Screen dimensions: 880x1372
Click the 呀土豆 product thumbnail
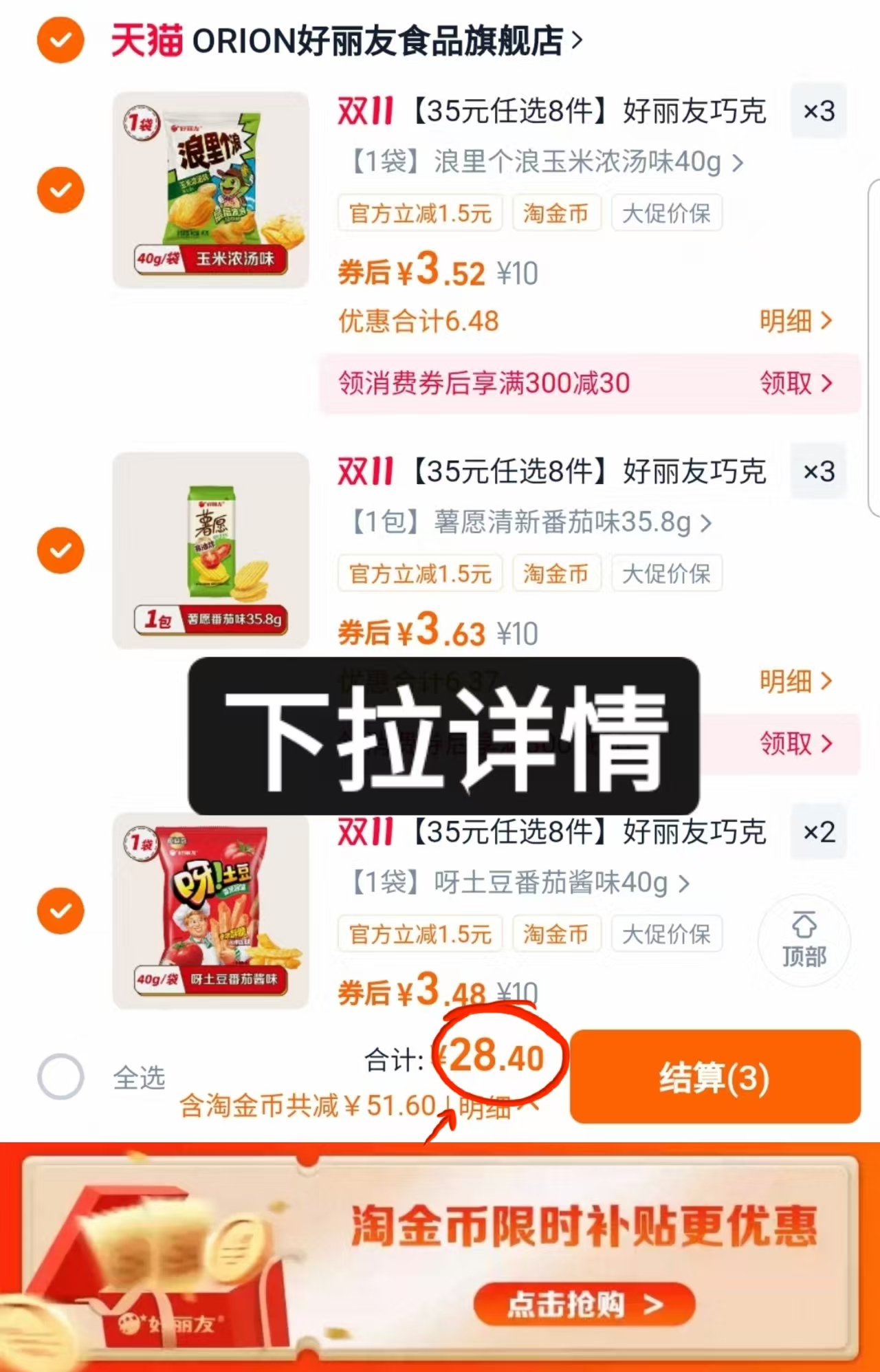tap(210, 911)
